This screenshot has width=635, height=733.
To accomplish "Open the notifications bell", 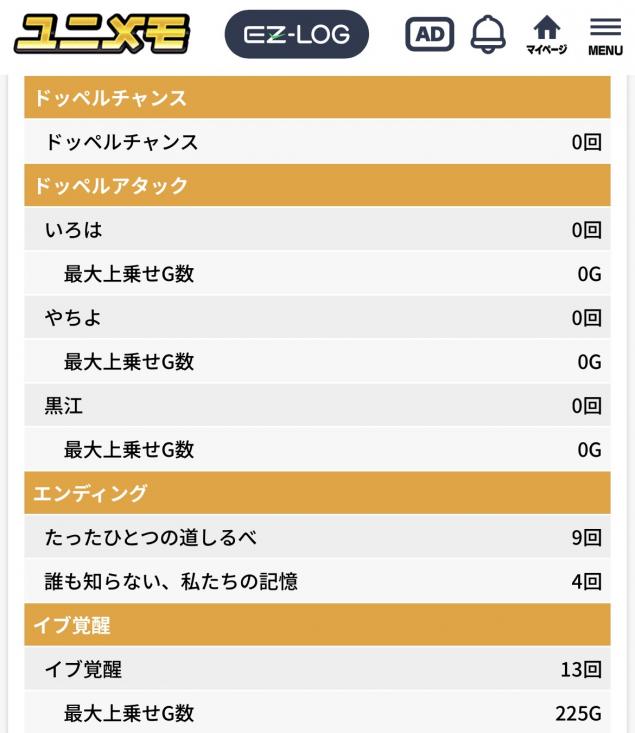I will click(488, 35).
